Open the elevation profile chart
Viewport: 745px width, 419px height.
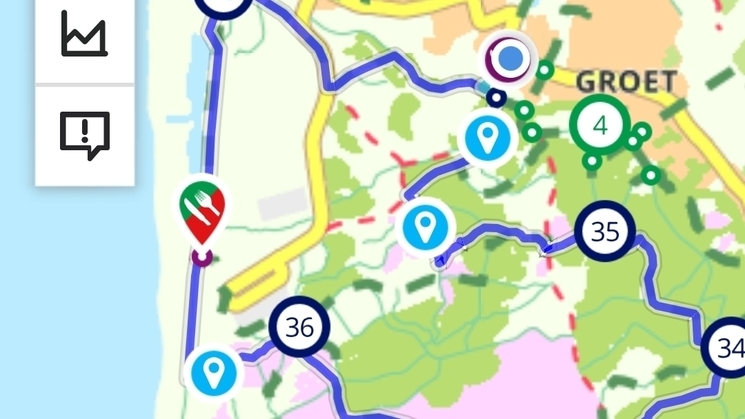tap(84, 34)
